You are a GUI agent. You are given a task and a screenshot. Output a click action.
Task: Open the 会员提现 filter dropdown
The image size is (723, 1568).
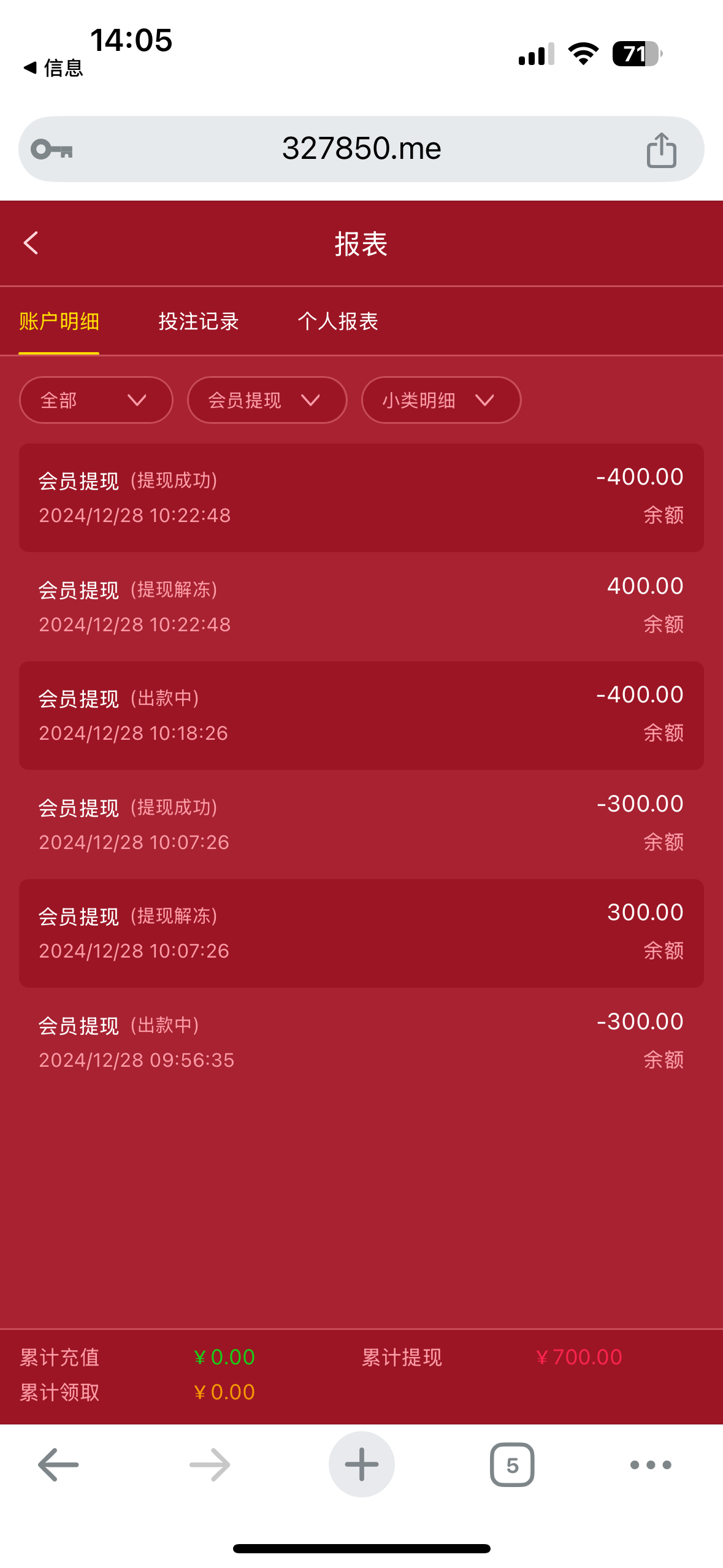(x=266, y=400)
